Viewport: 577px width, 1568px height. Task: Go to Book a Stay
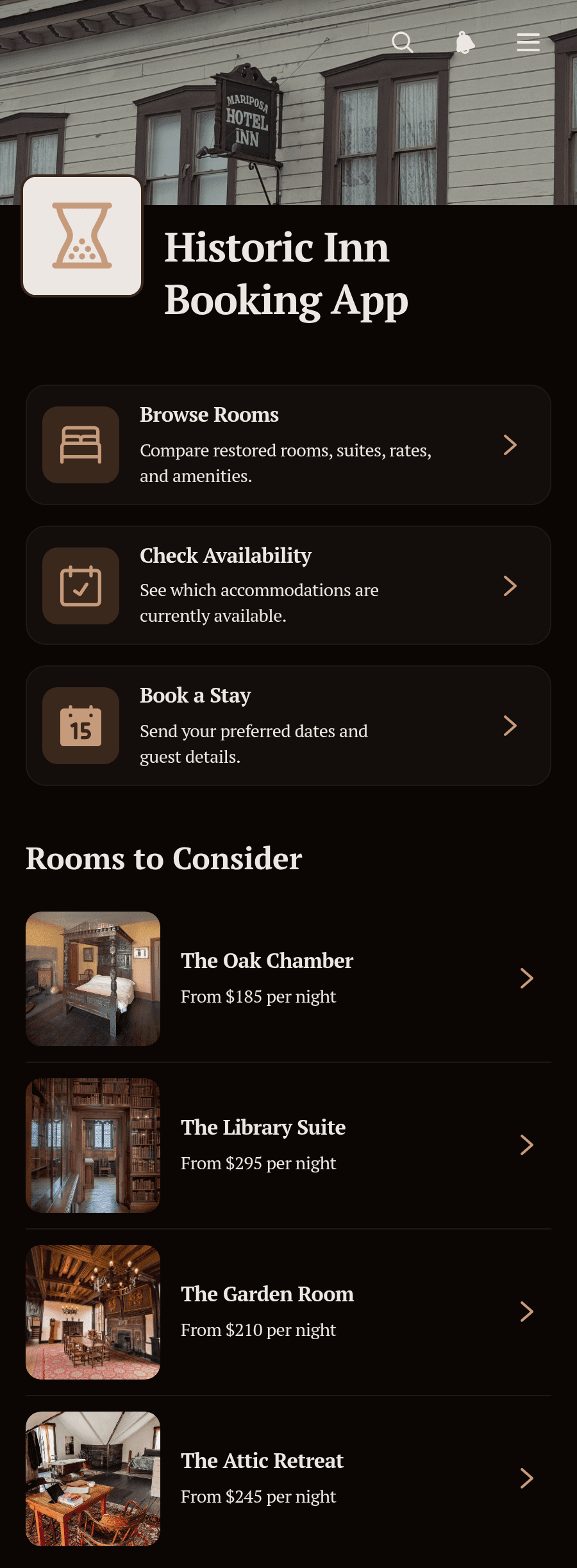pyautogui.click(x=288, y=726)
